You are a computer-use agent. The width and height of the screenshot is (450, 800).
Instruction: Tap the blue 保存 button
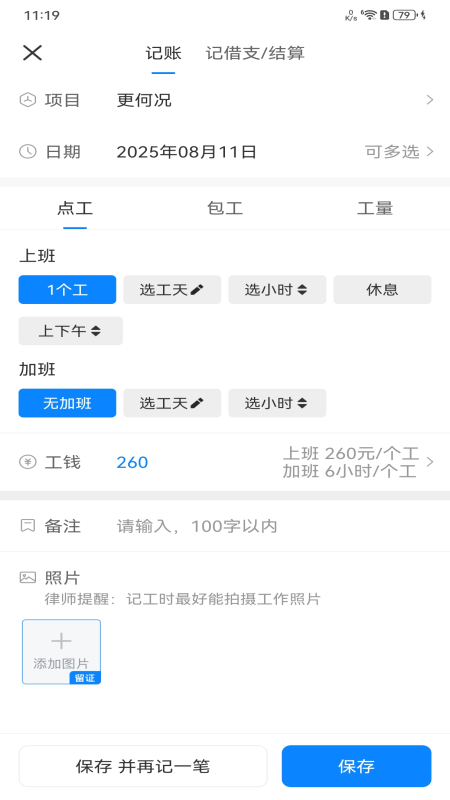click(357, 766)
